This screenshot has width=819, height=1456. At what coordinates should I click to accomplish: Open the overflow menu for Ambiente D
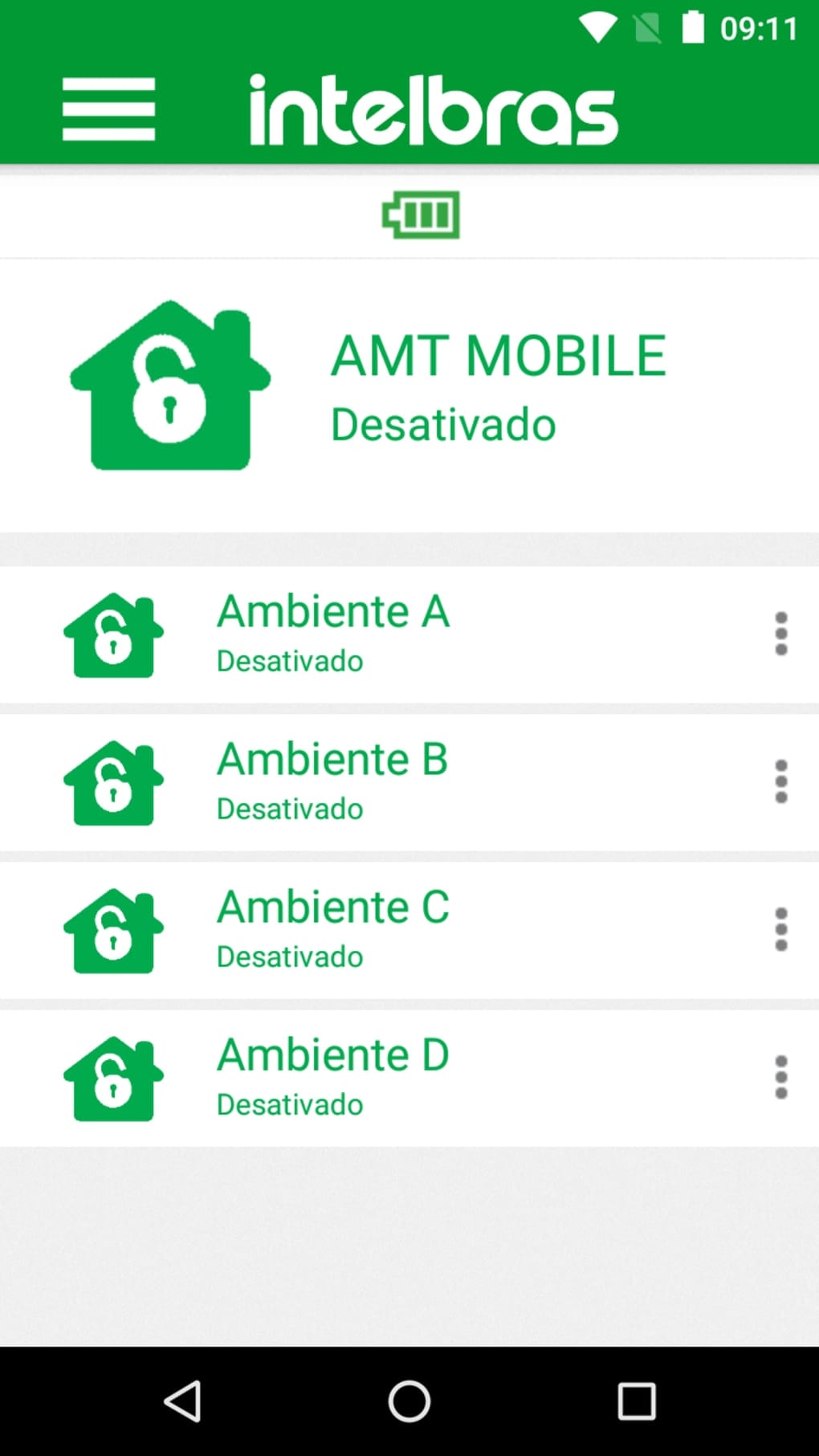[x=780, y=1078]
